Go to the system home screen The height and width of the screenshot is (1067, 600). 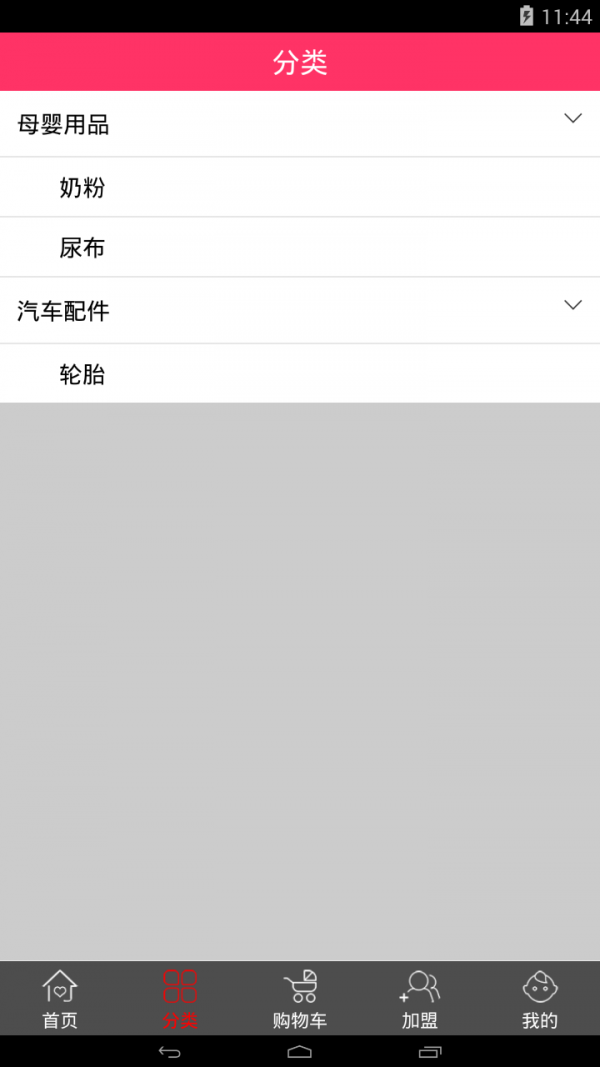click(300, 1051)
